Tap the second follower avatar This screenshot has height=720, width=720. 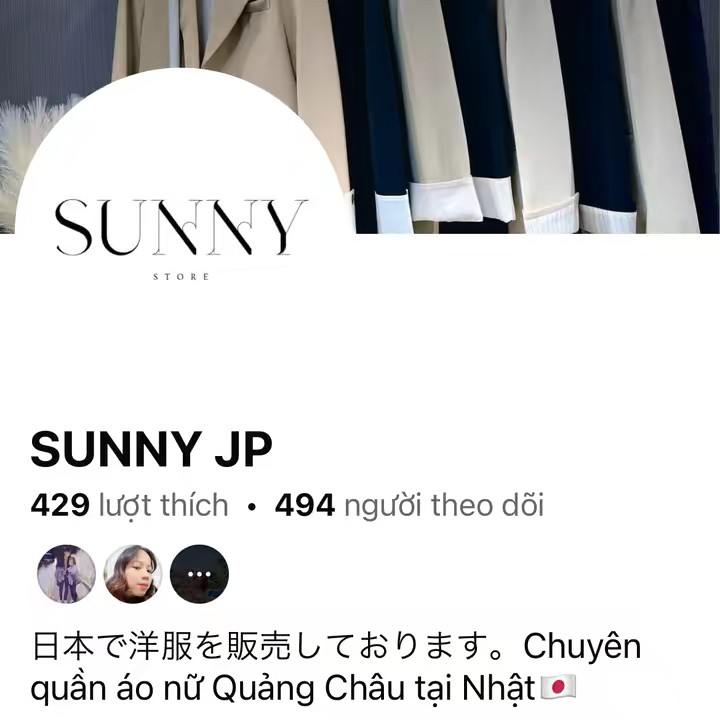coord(133,574)
